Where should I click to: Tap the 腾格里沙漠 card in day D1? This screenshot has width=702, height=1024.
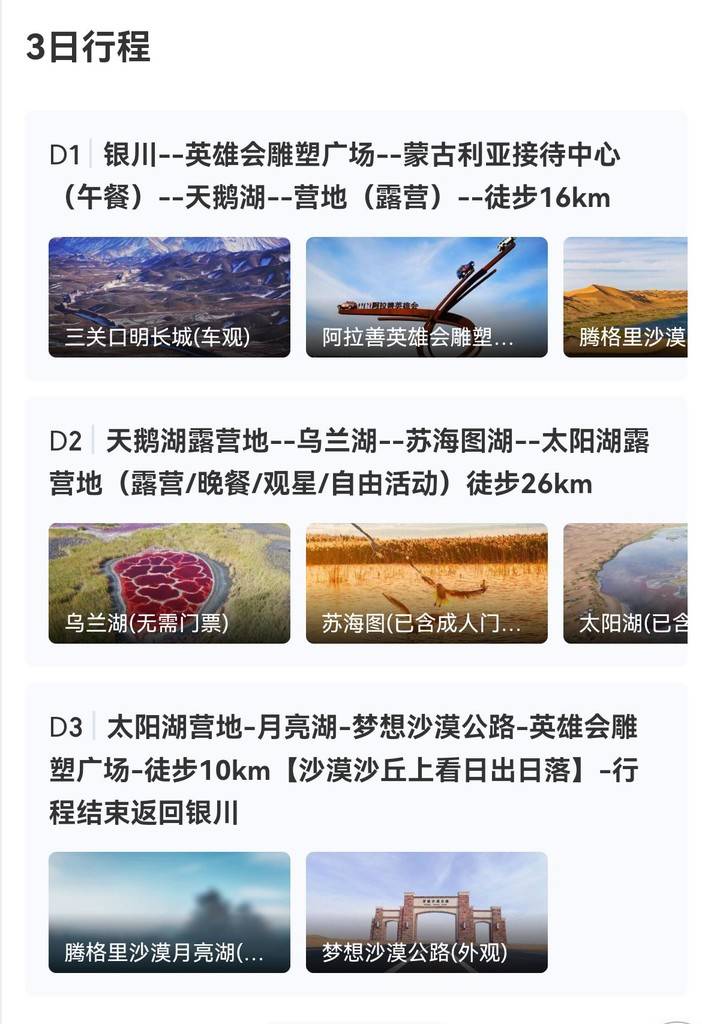click(625, 297)
